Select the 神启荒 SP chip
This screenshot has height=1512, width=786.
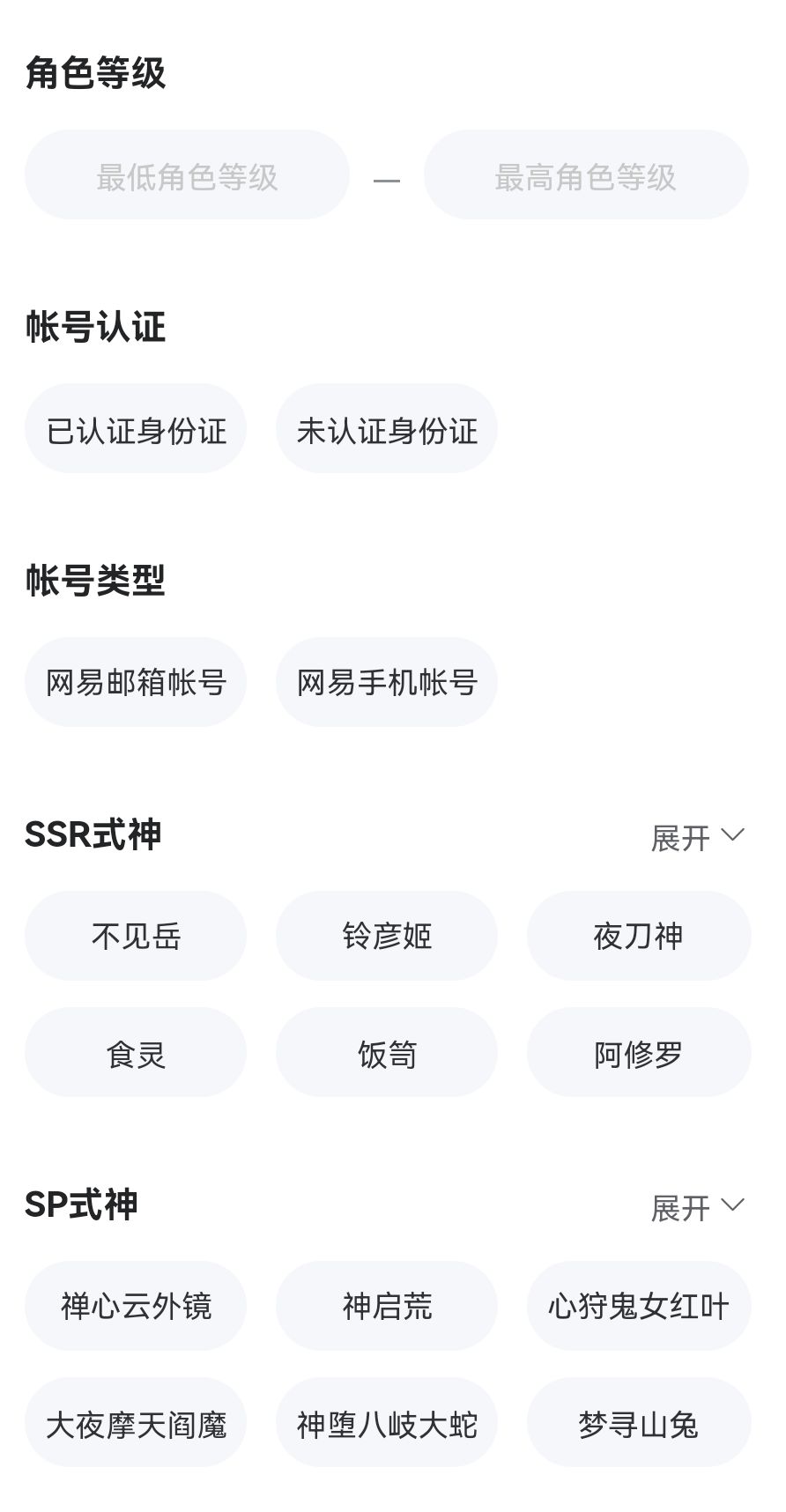coord(387,1306)
